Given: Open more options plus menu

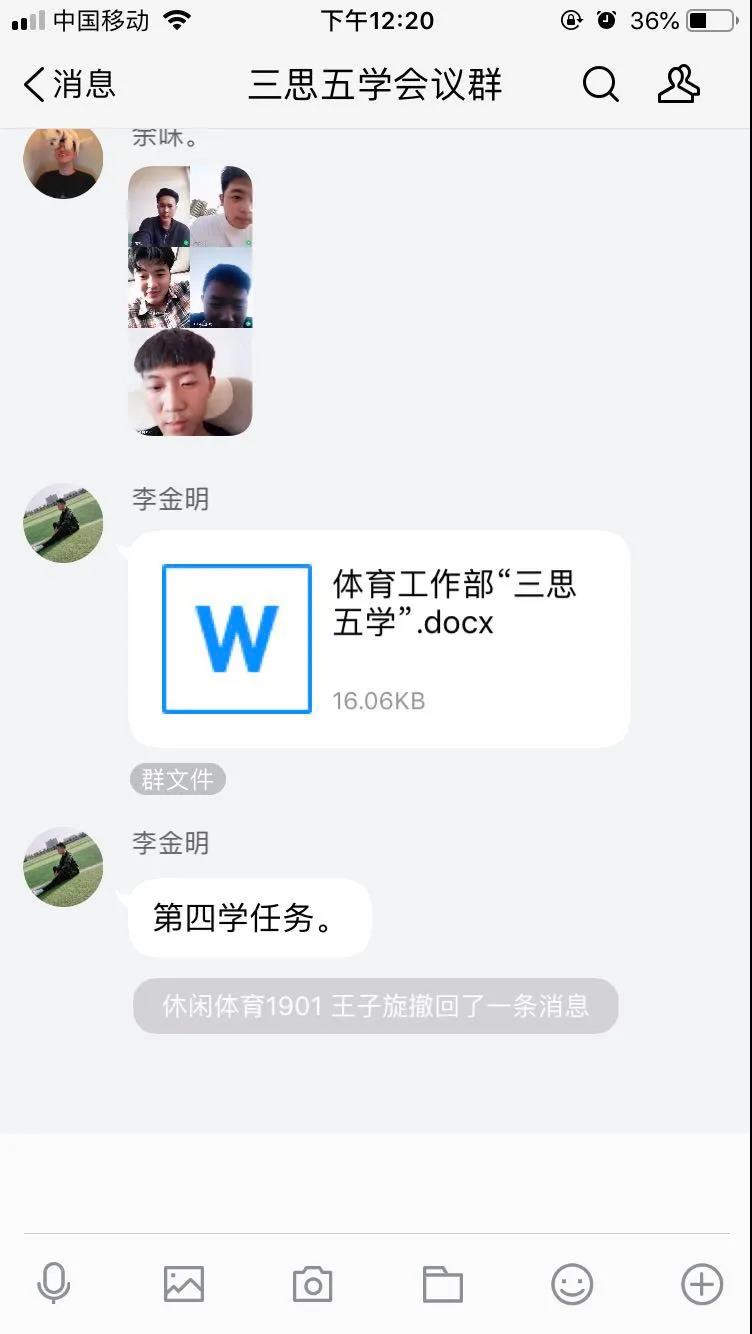Looking at the screenshot, I should pos(701,1284).
